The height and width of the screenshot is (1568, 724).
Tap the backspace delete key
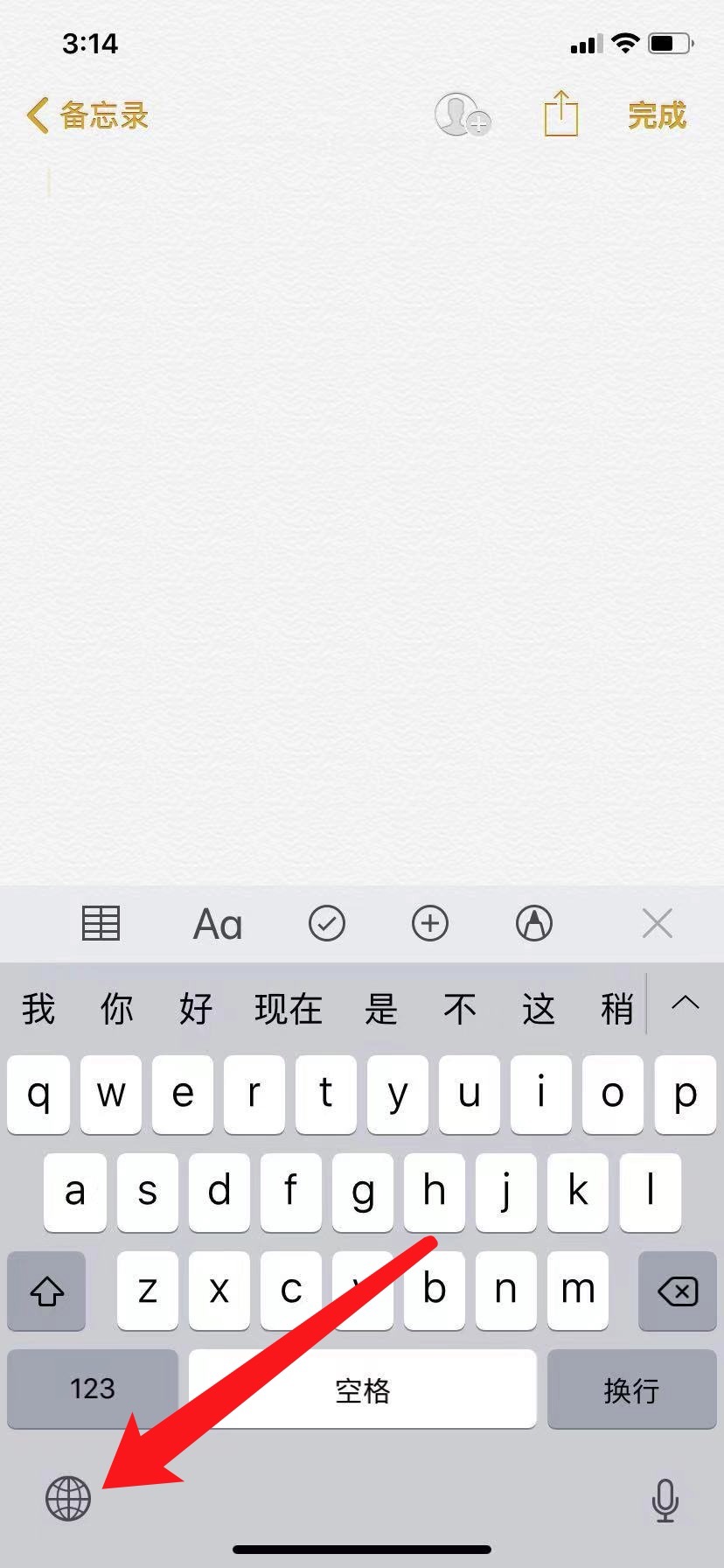tap(678, 1291)
